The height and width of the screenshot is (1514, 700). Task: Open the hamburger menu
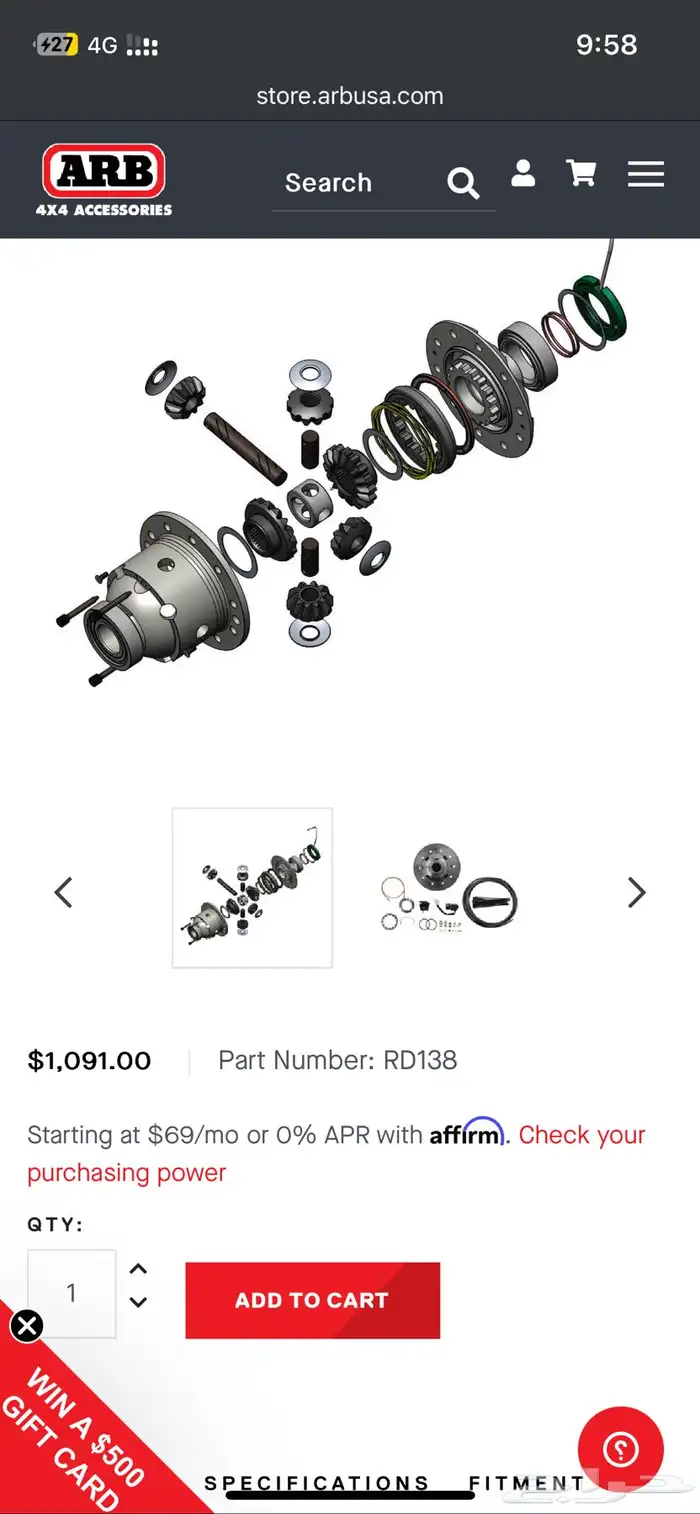coord(646,175)
